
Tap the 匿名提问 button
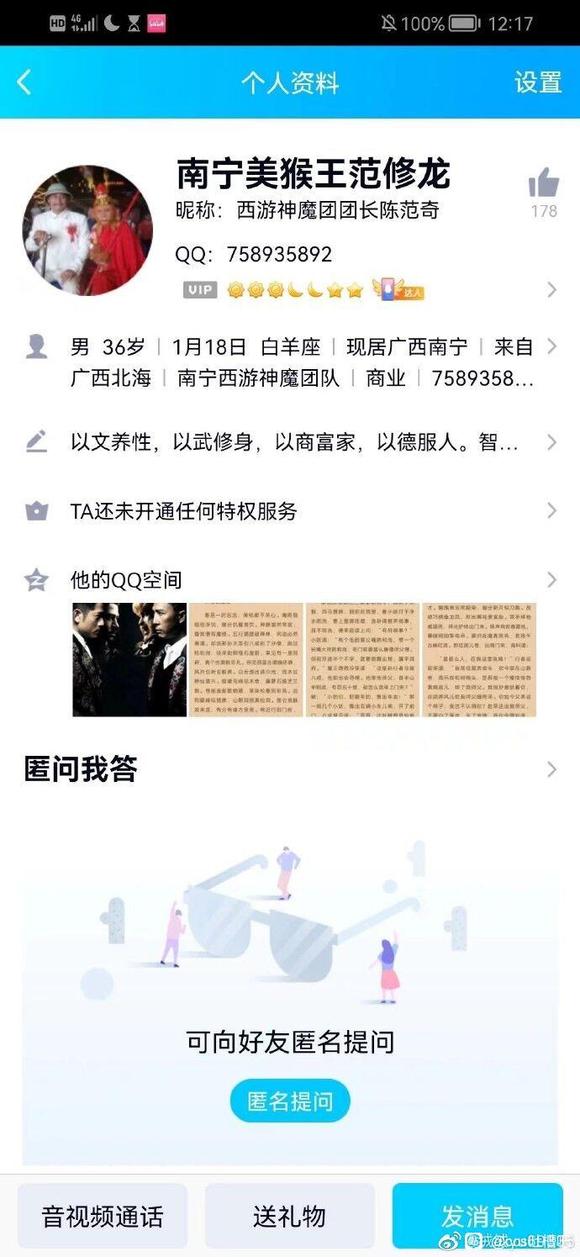click(x=290, y=1102)
